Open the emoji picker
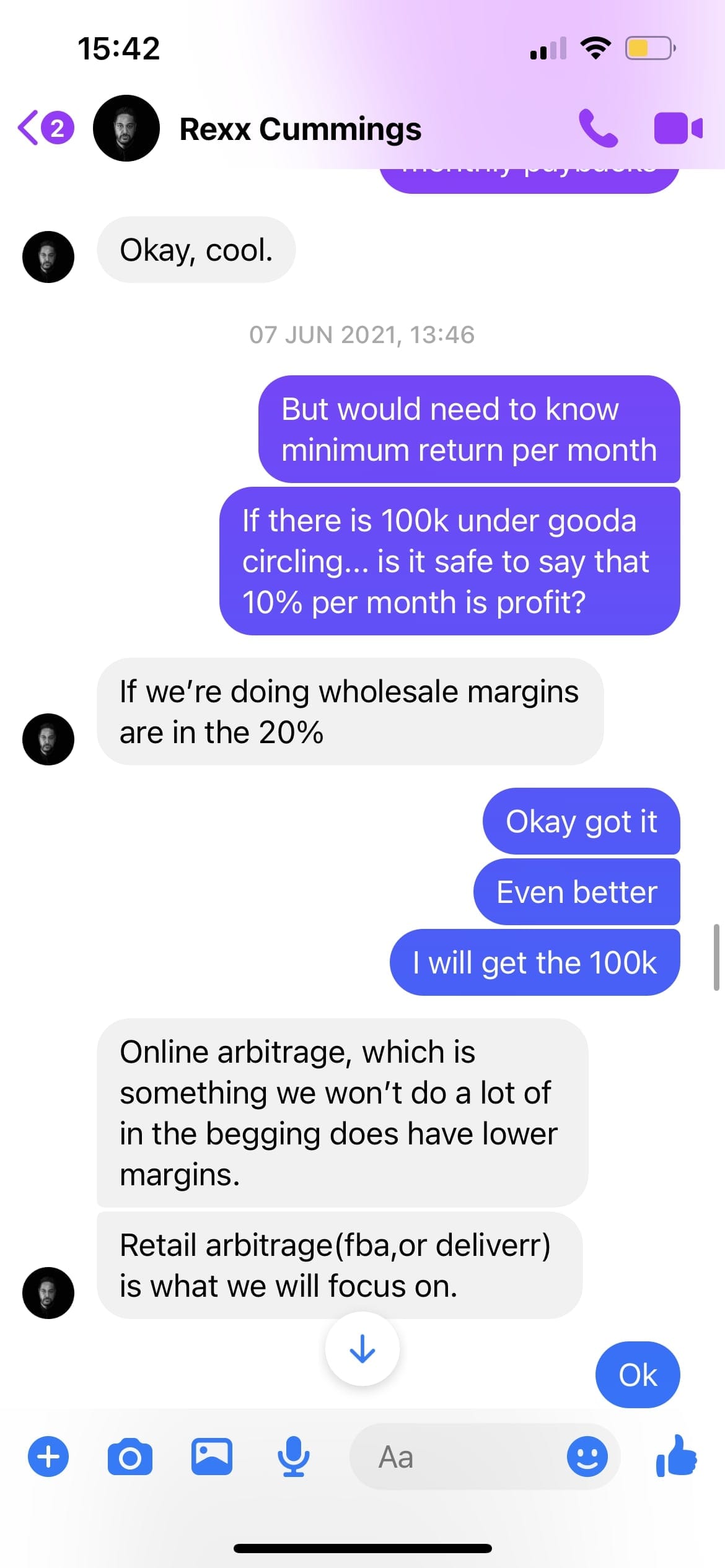This screenshot has width=725, height=1568. click(x=587, y=1457)
